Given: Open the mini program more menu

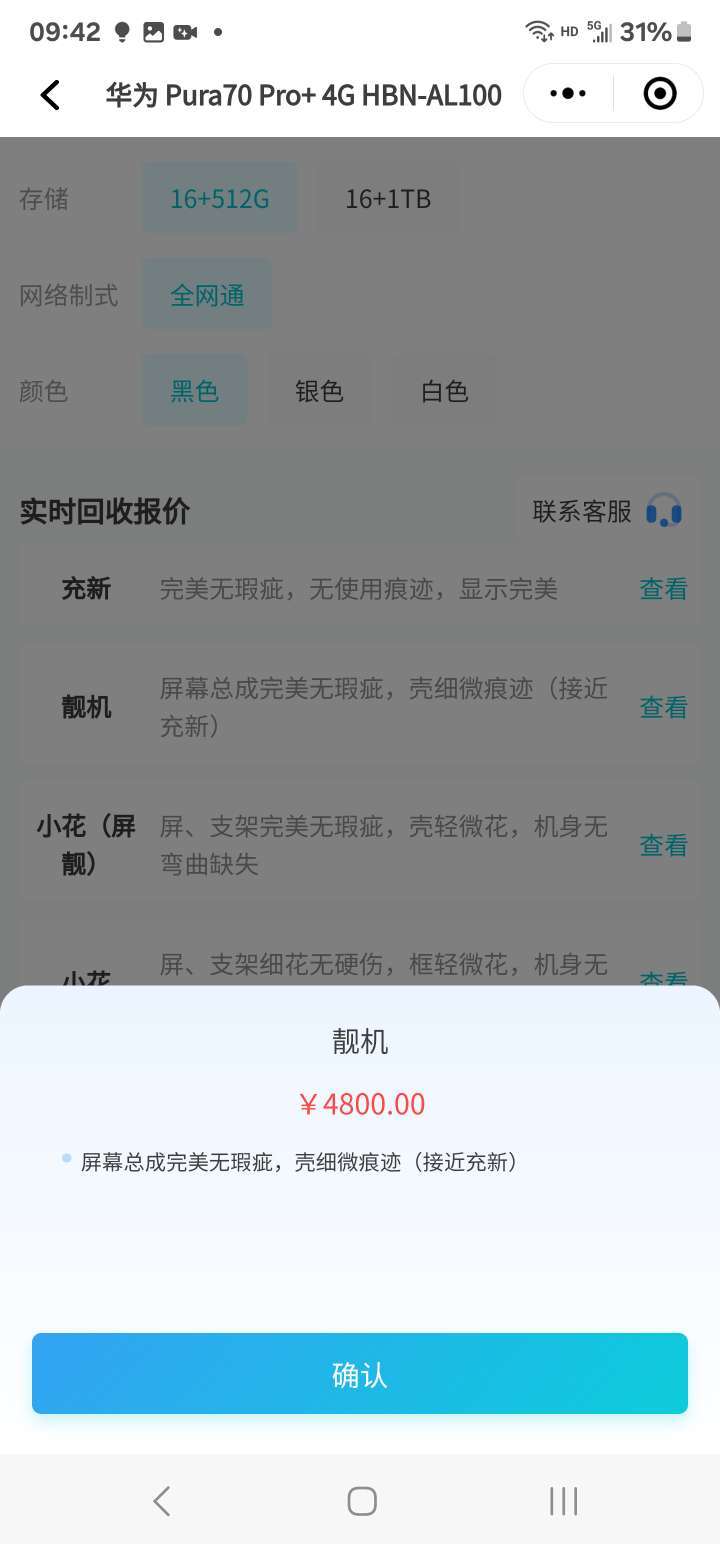Looking at the screenshot, I should (x=568, y=94).
